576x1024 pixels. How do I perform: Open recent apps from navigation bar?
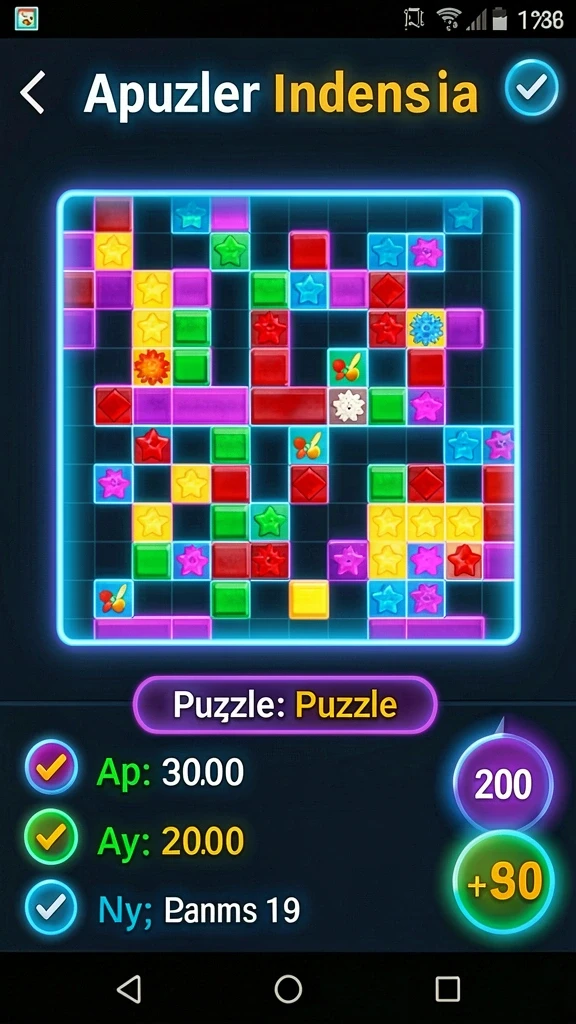pyautogui.click(x=447, y=989)
